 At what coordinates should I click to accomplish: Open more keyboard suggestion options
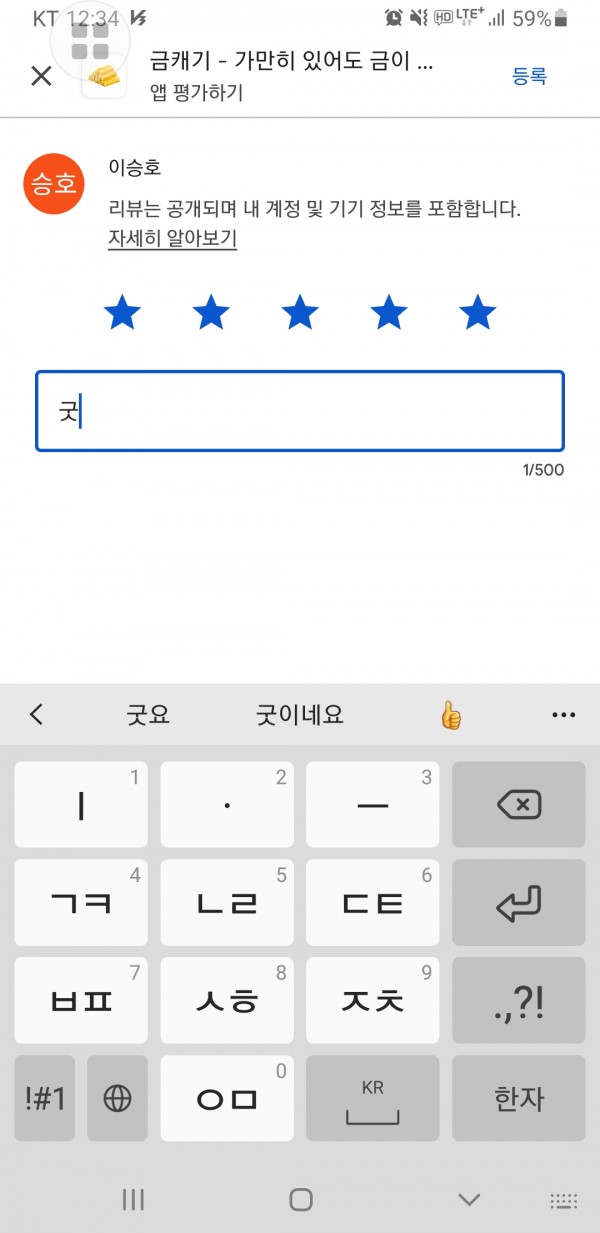coord(564,715)
